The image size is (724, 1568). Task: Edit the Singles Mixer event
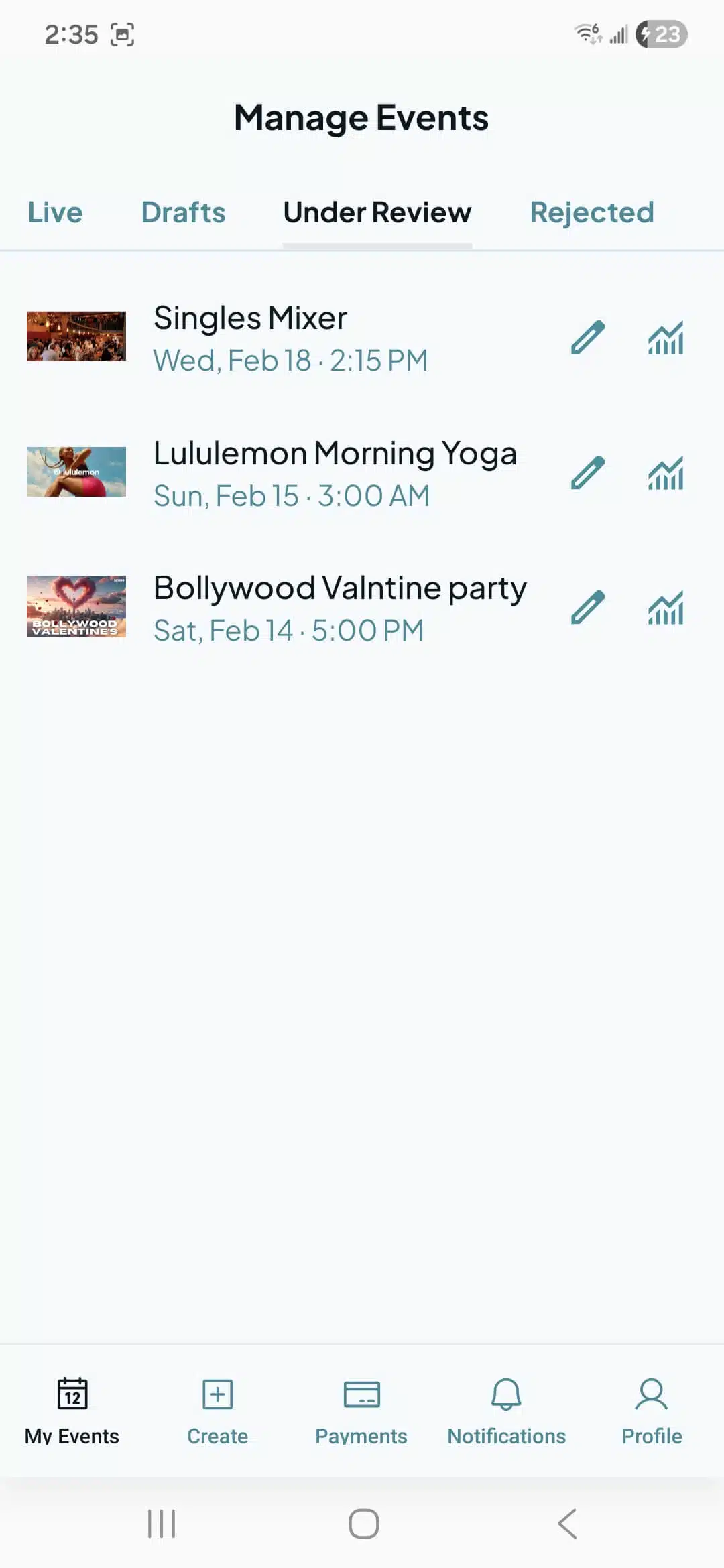[x=588, y=337]
